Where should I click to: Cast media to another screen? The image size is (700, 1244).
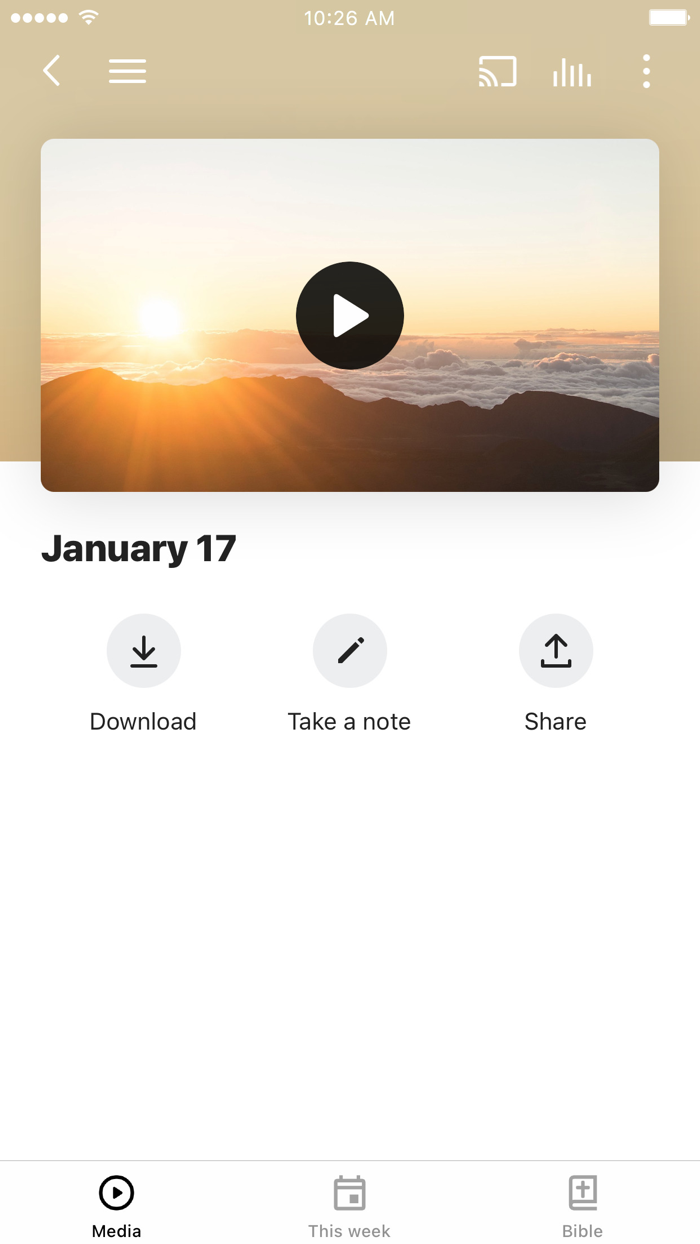497,71
